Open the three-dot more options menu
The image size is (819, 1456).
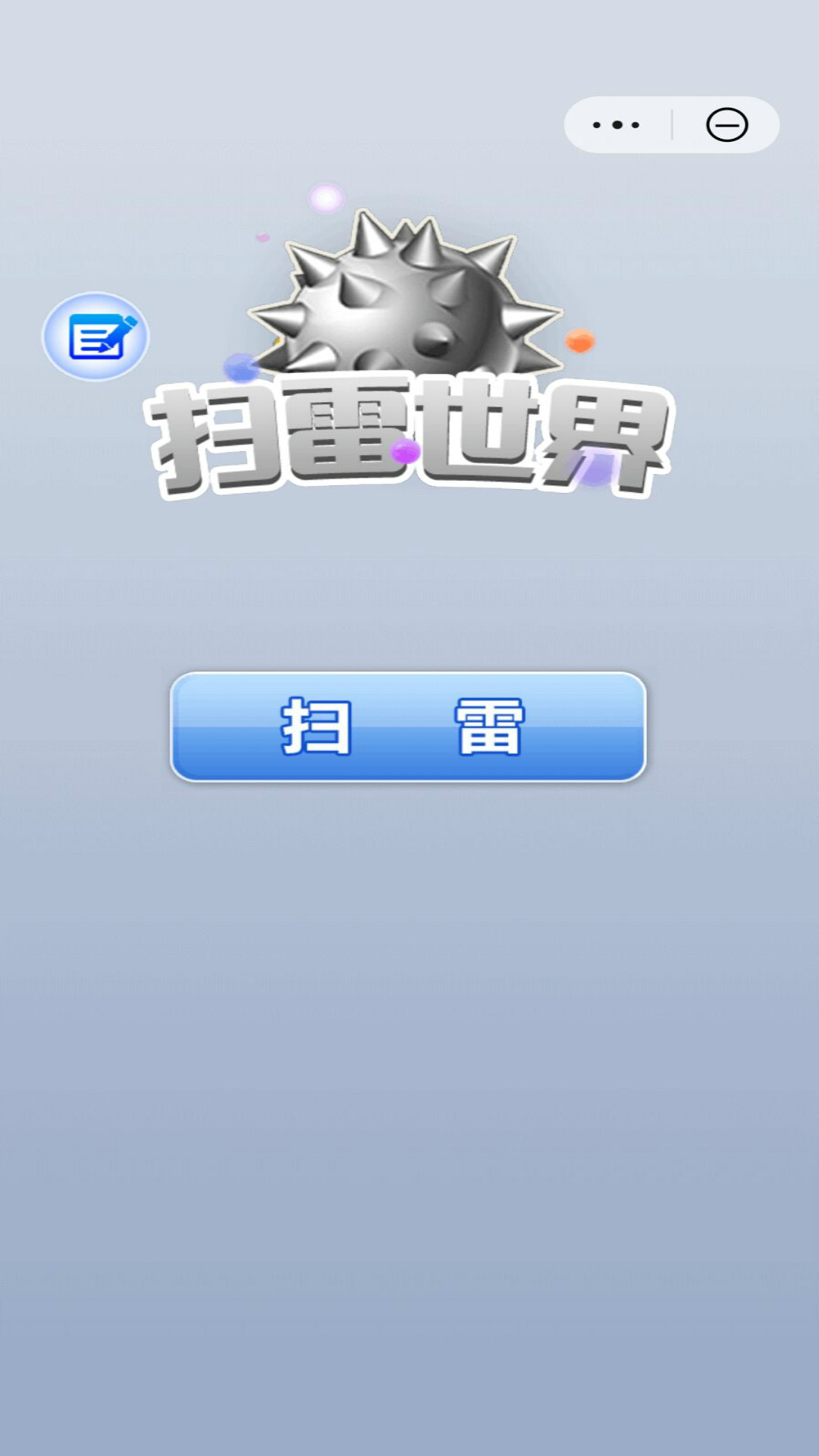tap(616, 125)
